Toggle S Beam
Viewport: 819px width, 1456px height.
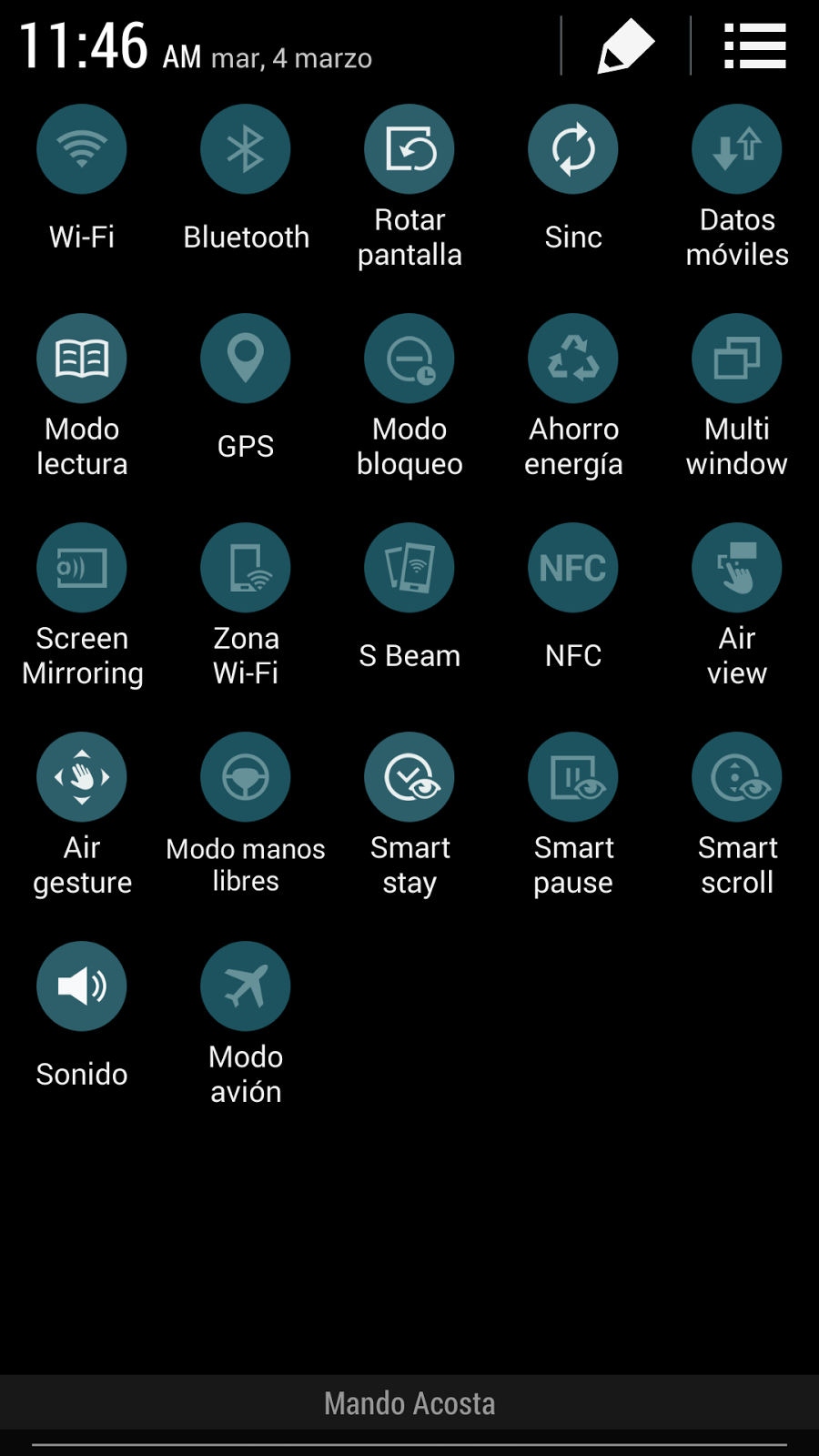point(409,568)
